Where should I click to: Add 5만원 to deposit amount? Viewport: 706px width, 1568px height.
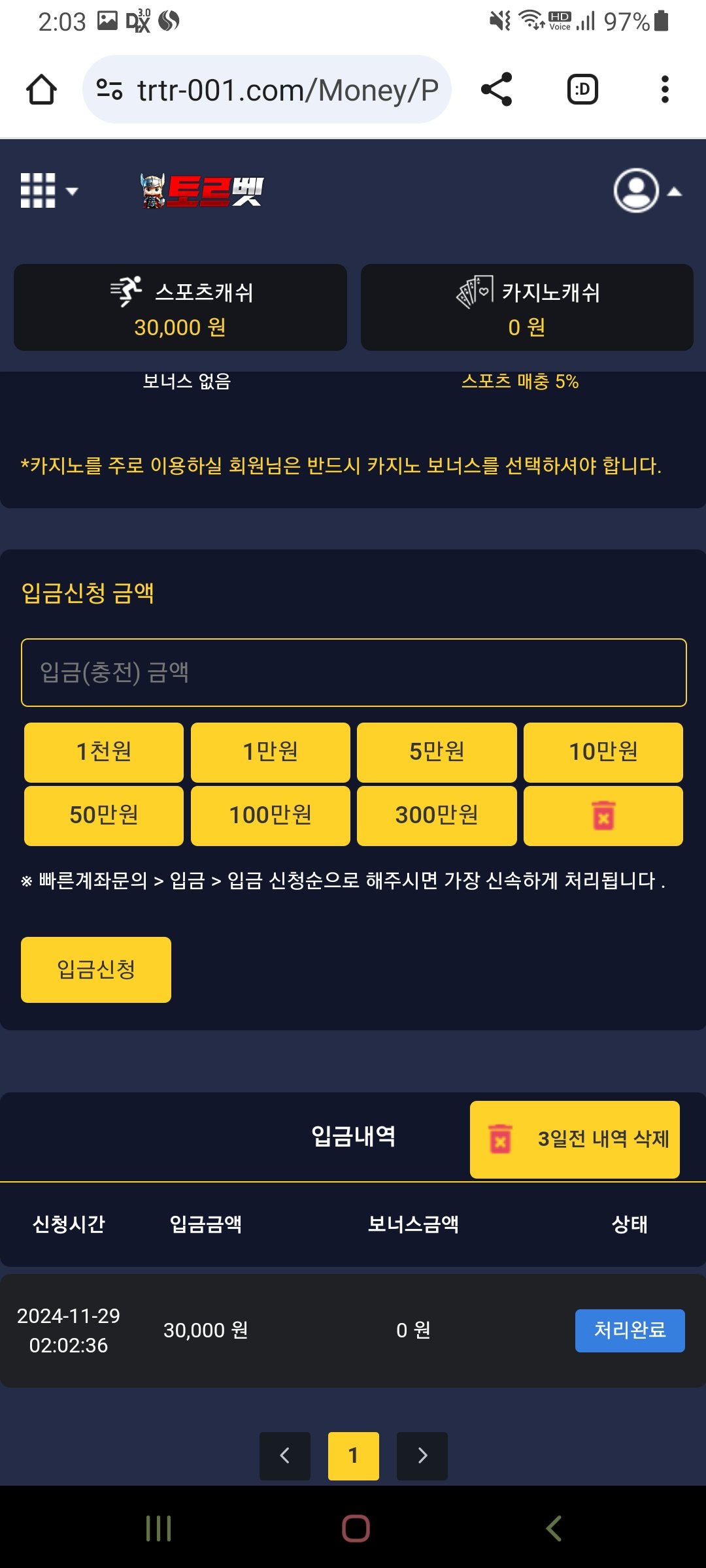(x=437, y=752)
